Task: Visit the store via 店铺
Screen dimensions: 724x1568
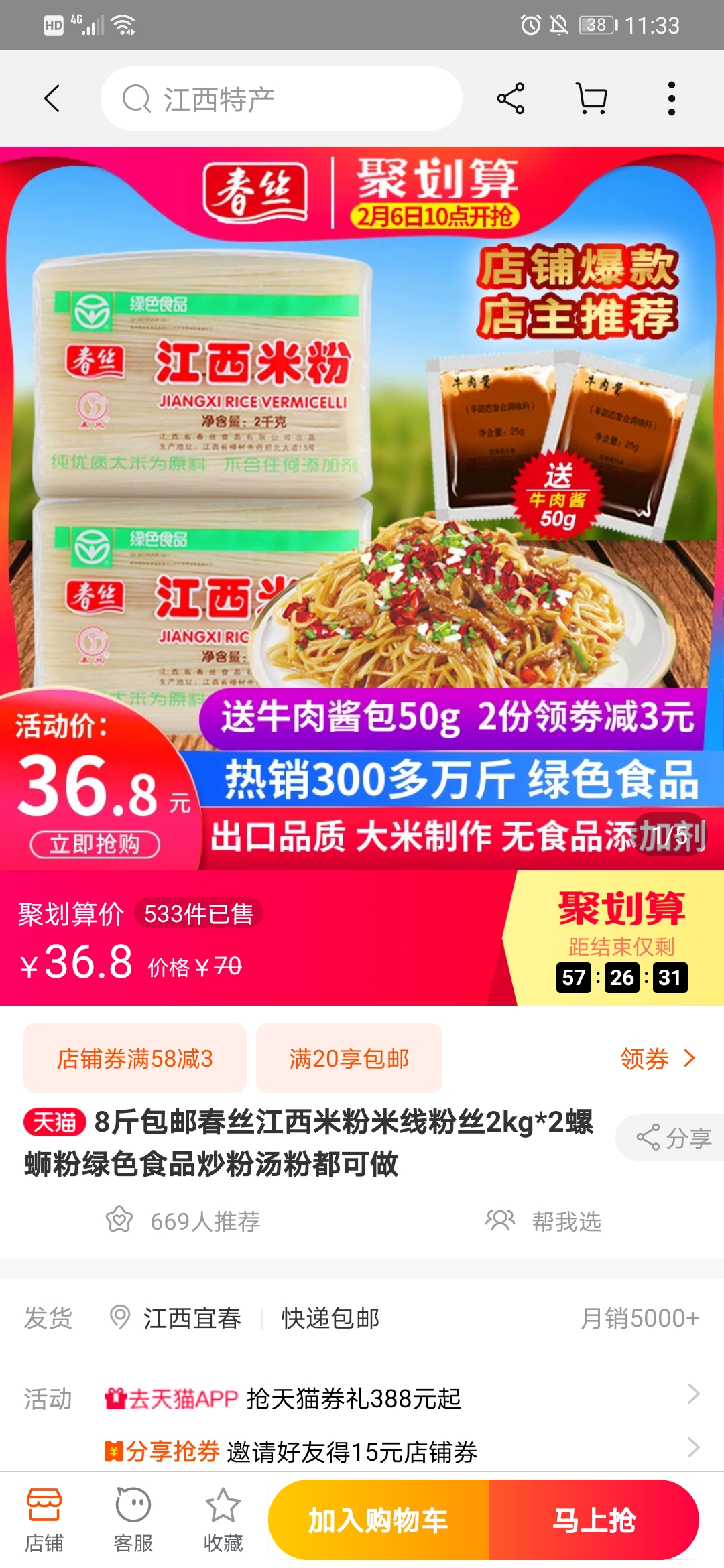Action: pos(44,1520)
